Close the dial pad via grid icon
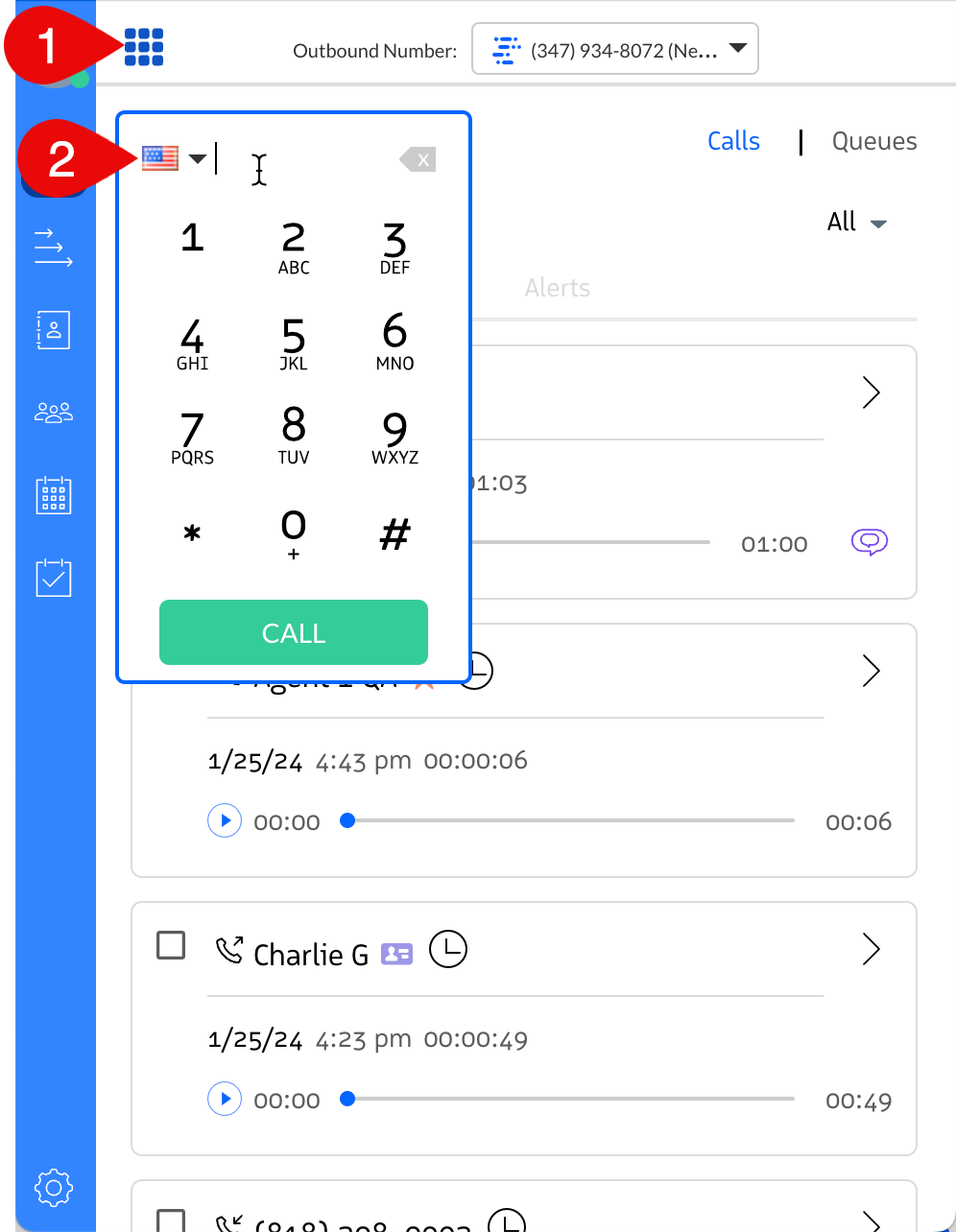The height and width of the screenshot is (1232, 956). (144, 47)
